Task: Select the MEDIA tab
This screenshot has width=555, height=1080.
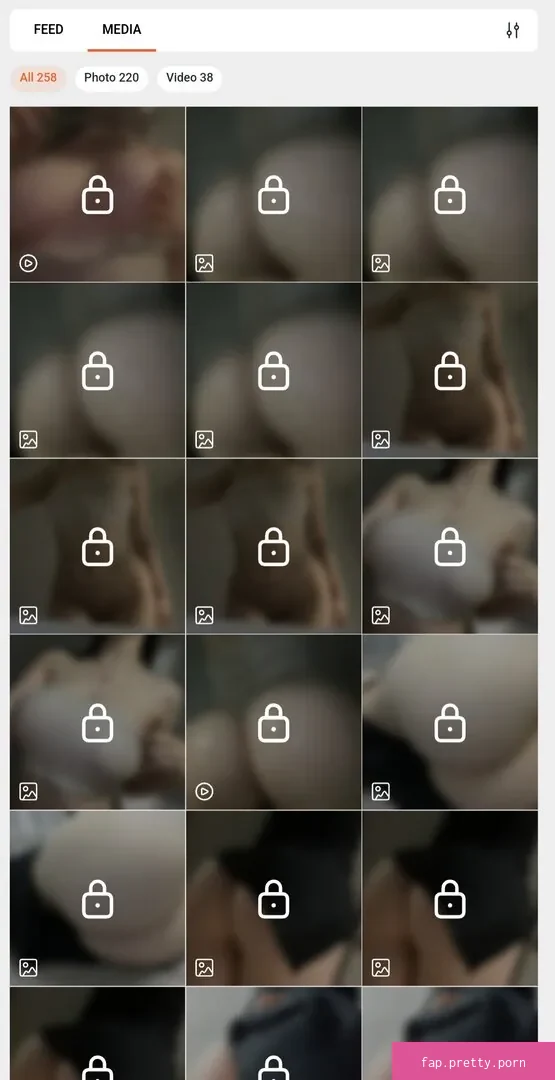Action: coord(122,30)
